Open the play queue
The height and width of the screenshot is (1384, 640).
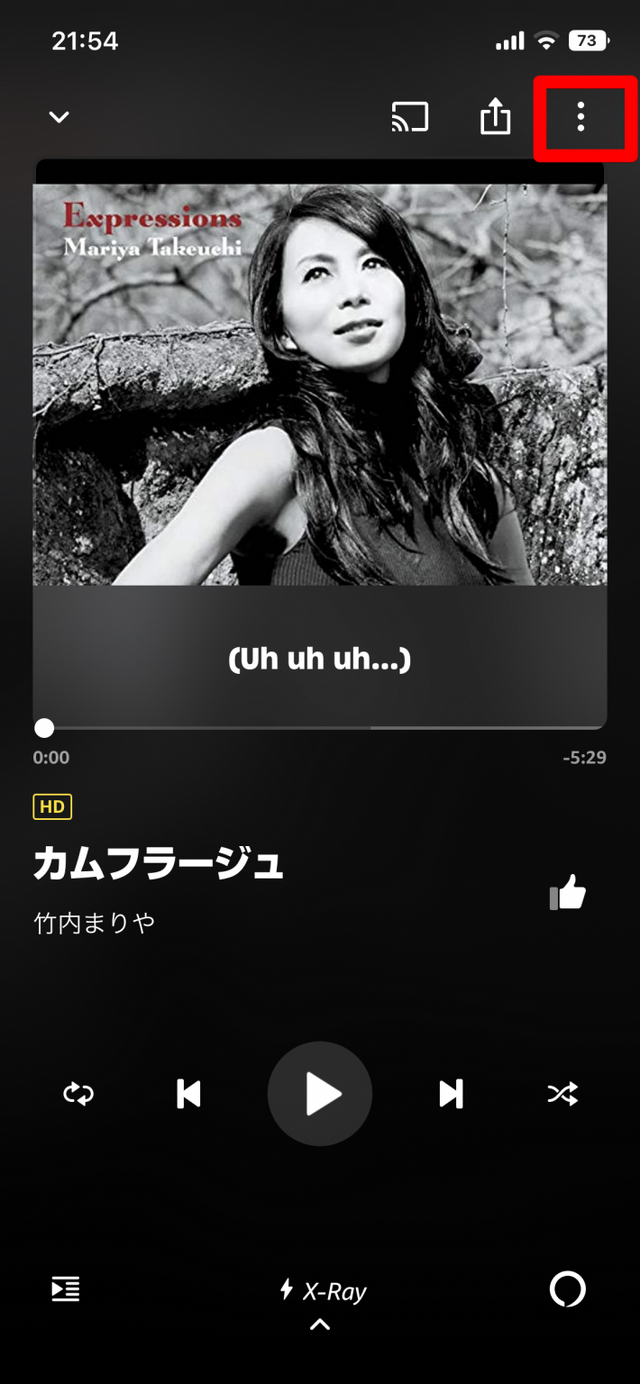66,1290
